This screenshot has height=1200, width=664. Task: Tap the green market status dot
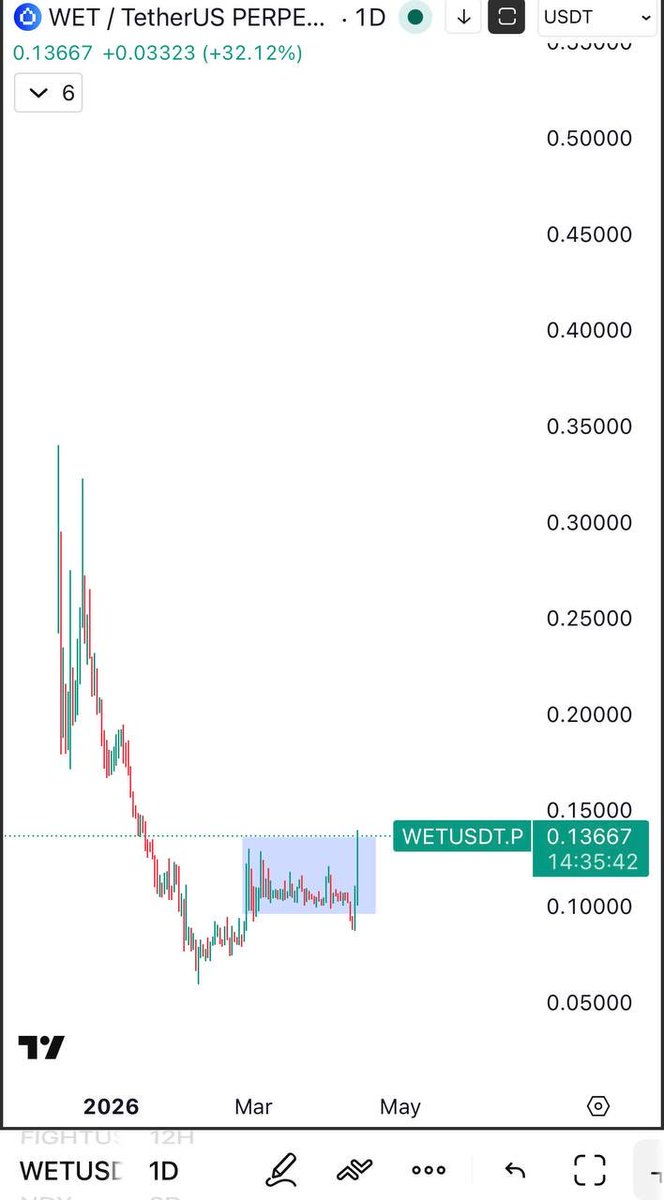415,17
